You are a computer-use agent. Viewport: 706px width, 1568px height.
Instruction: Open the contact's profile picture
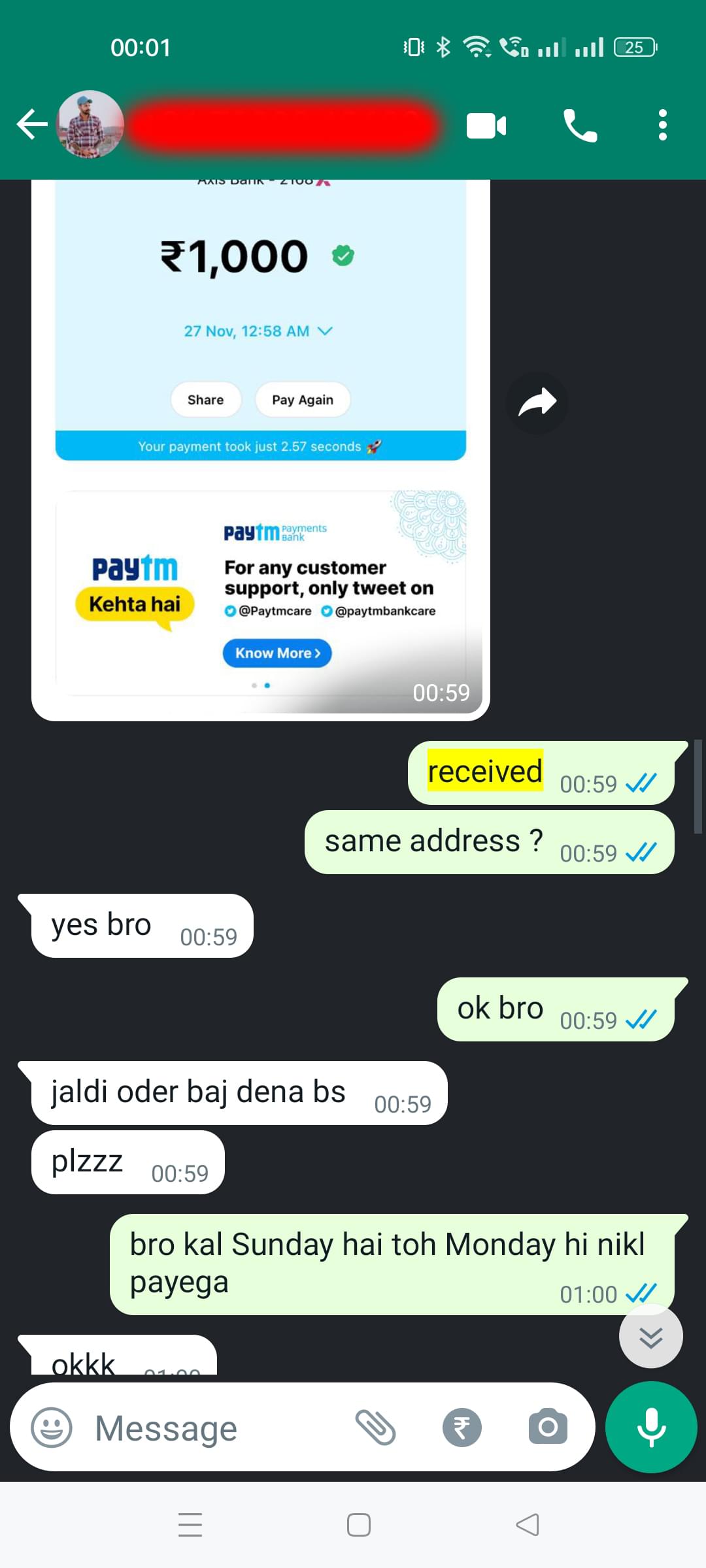click(90, 124)
